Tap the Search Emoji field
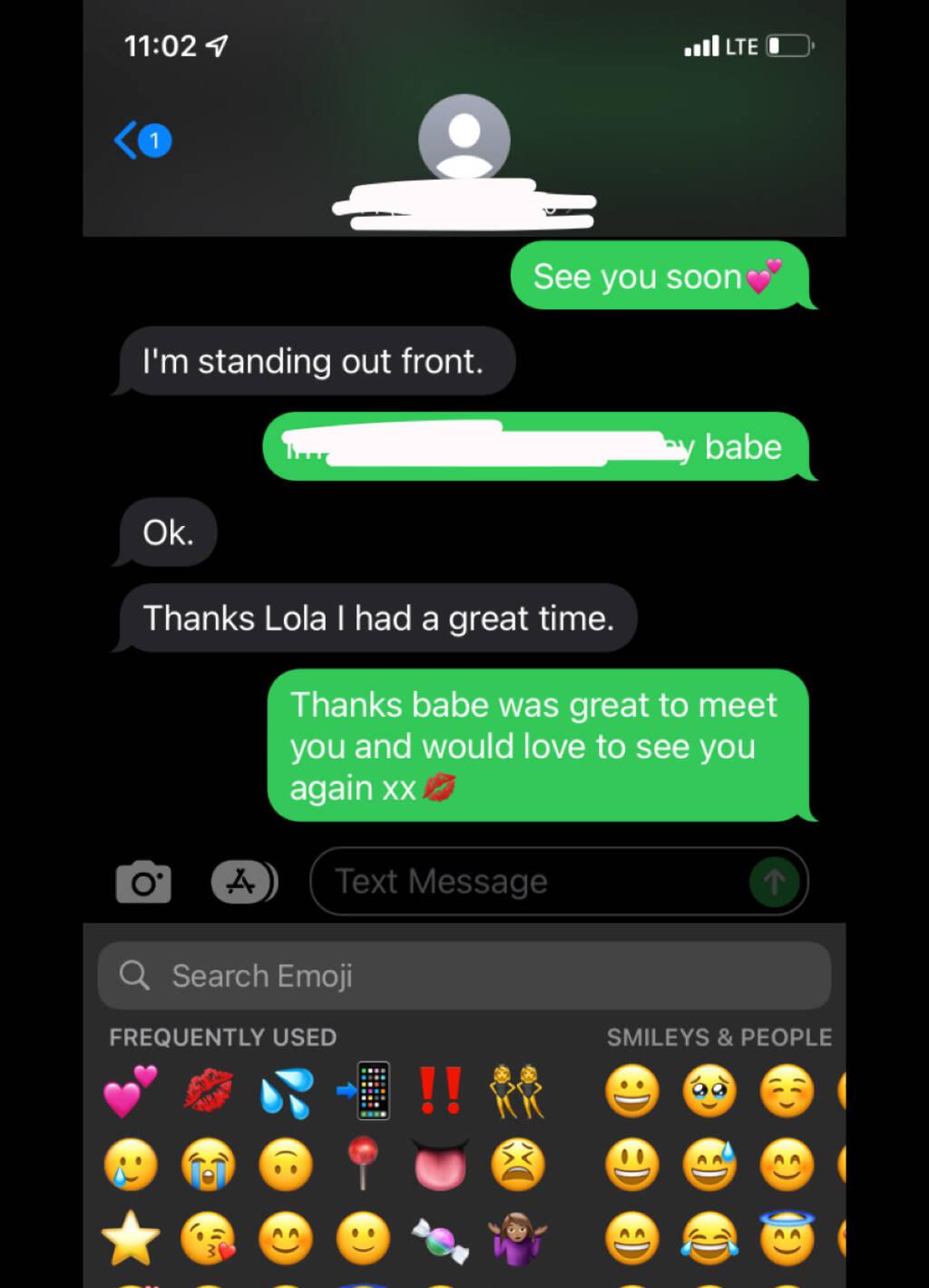Screen dimensions: 929x1288 point(464,976)
